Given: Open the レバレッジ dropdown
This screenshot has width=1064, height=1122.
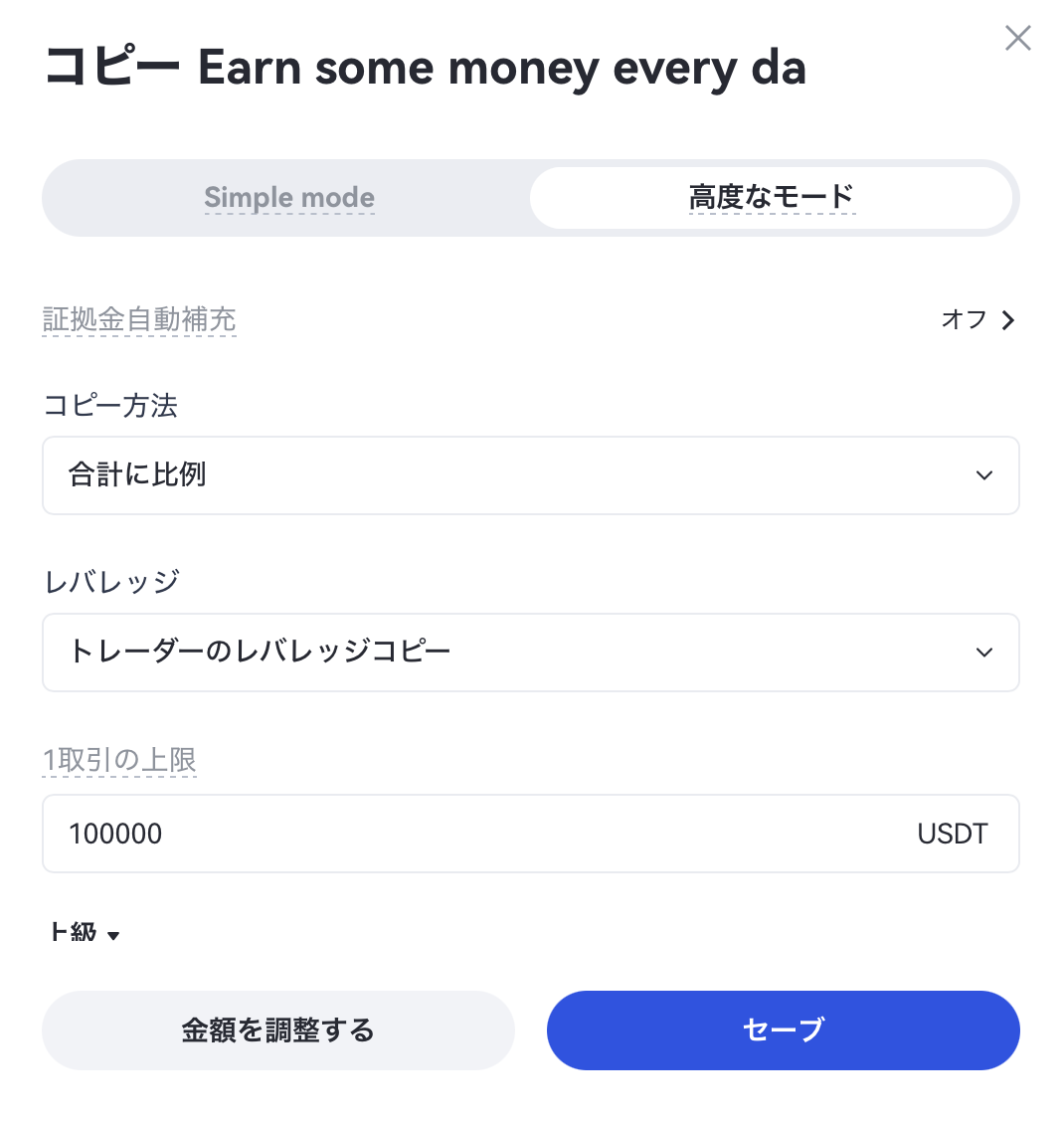Looking at the screenshot, I should 530,653.
